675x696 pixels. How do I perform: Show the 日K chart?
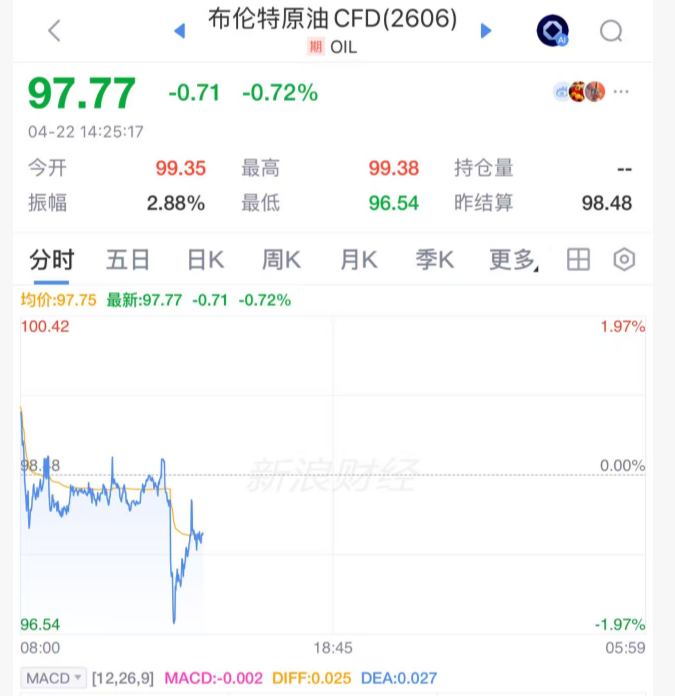coord(205,261)
